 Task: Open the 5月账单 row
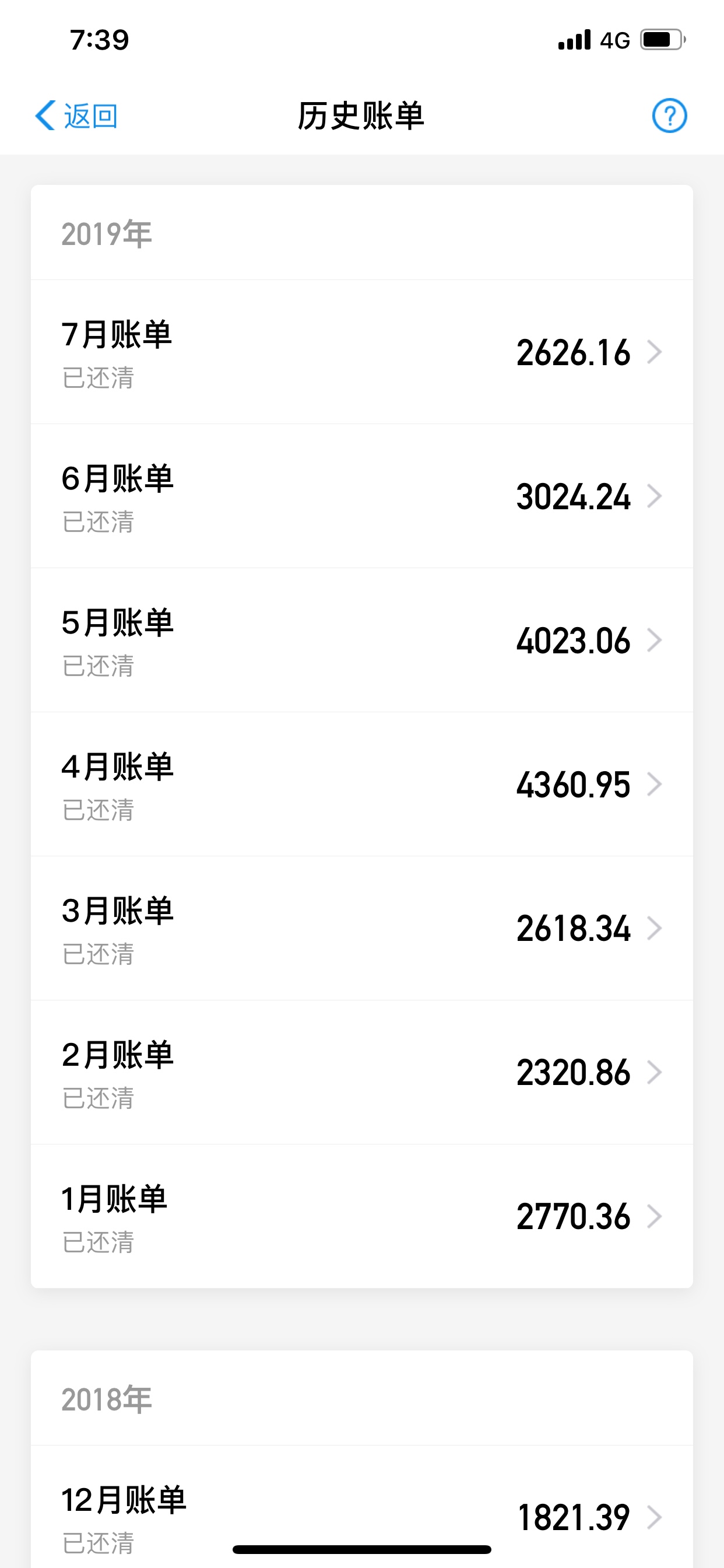[x=362, y=640]
